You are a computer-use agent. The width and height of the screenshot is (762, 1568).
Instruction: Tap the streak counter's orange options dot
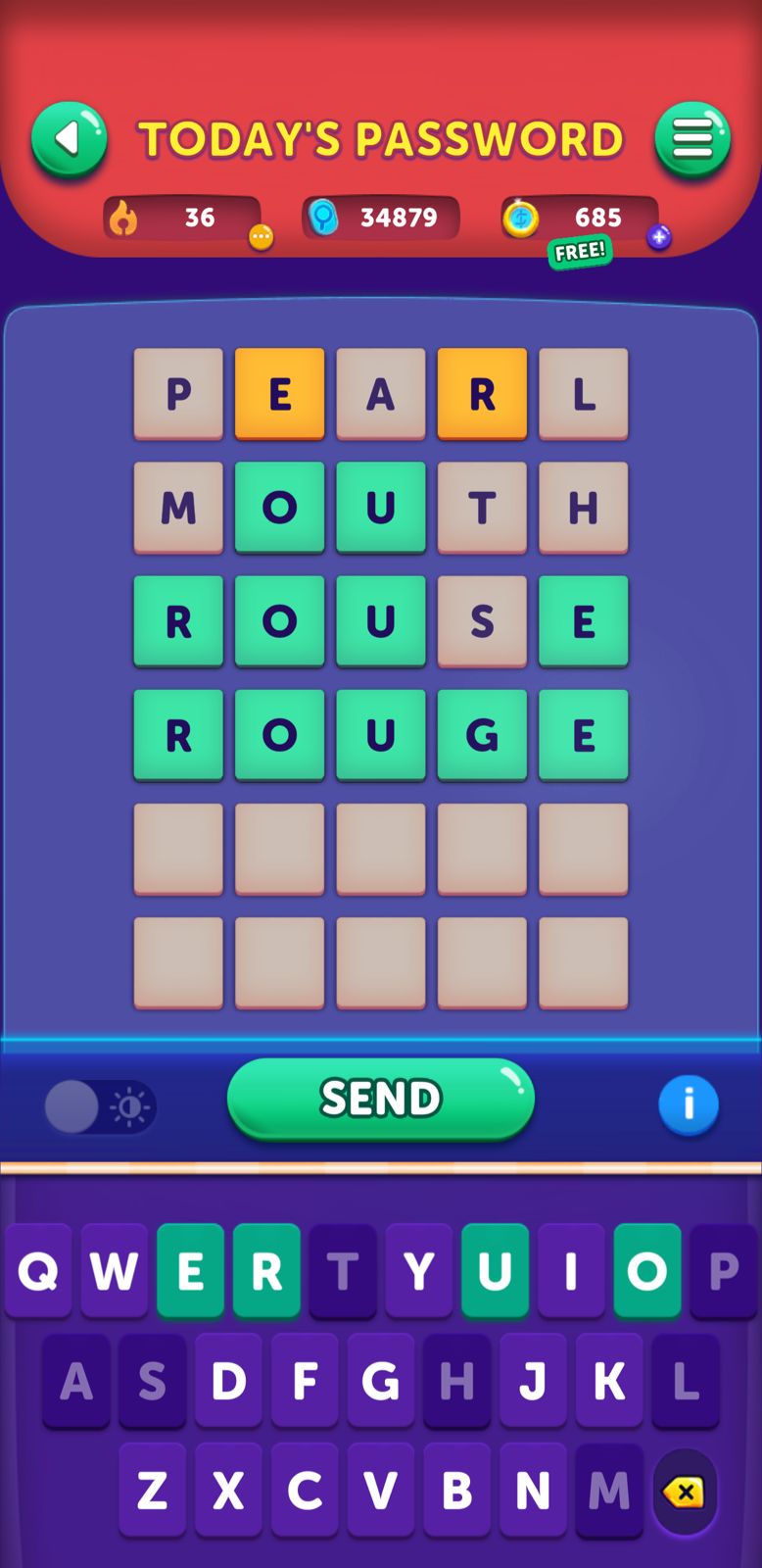pos(261,236)
